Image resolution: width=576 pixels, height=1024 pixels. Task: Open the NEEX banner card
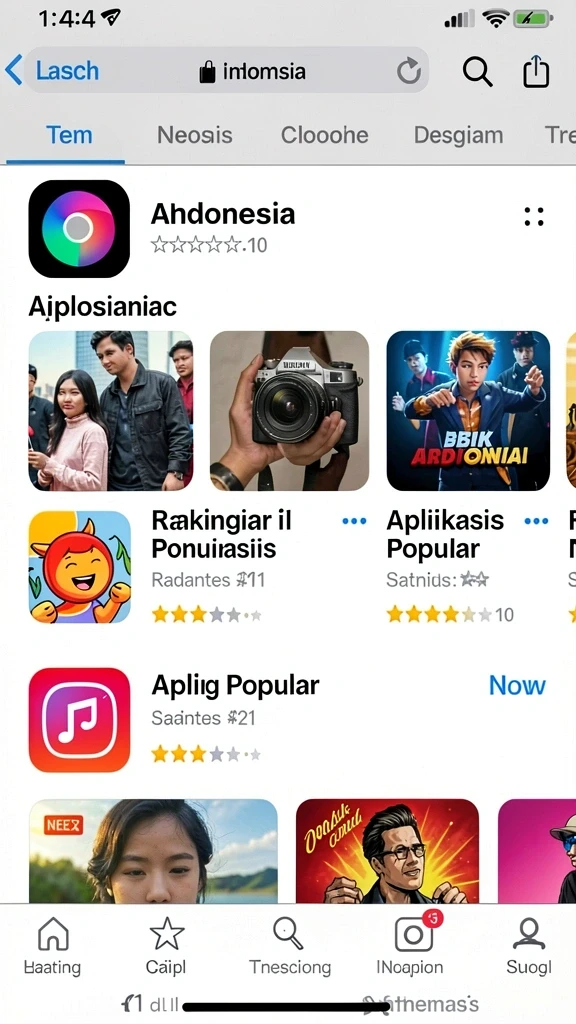(x=153, y=851)
